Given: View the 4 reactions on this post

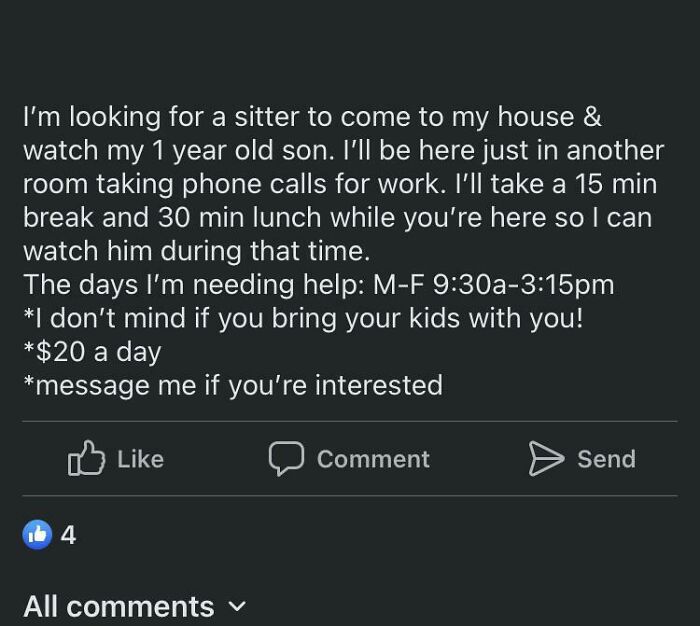Looking at the screenshot, I should pyautogui.click(x=49, y=534).
